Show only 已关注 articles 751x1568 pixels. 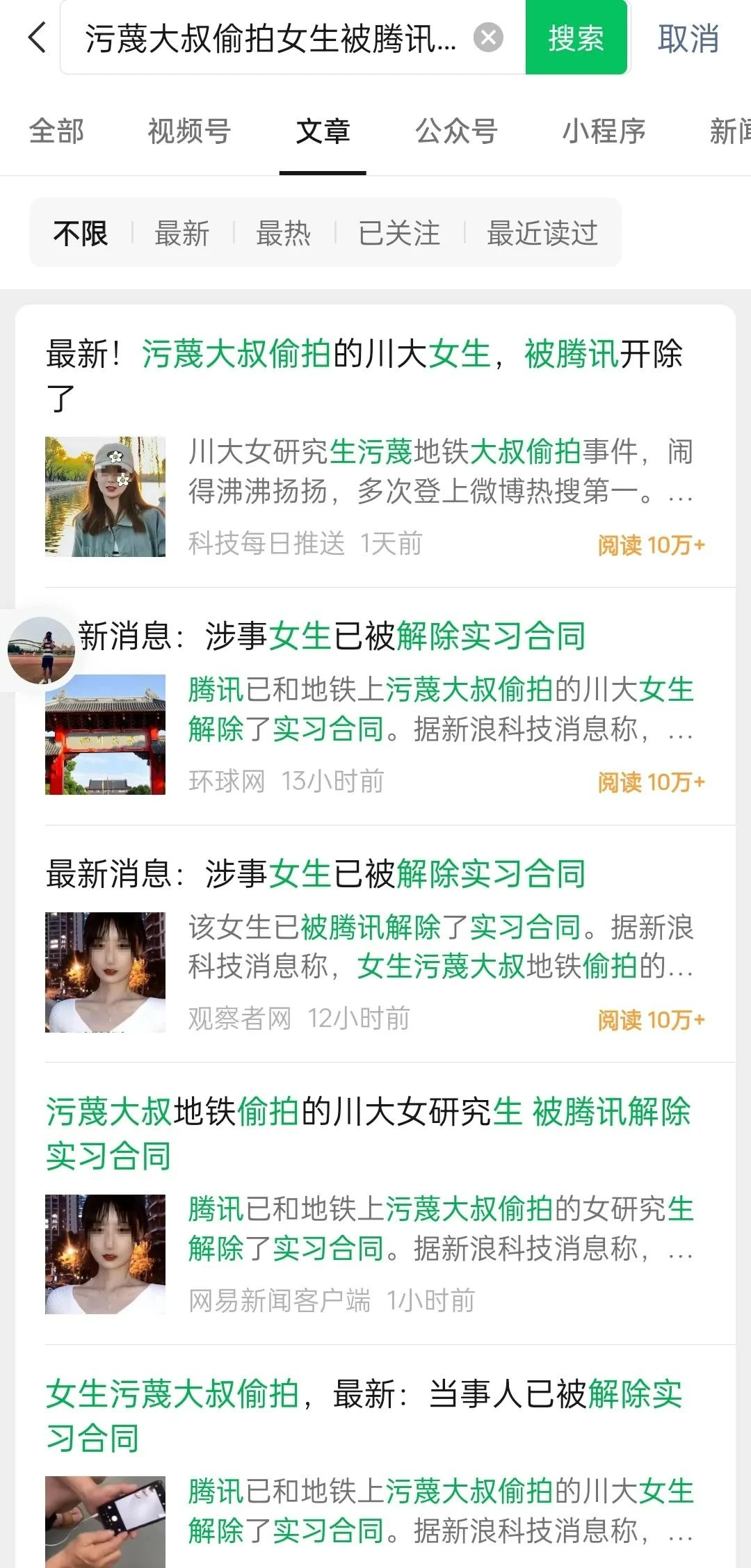pyautogui.click(x=399, y=233)
